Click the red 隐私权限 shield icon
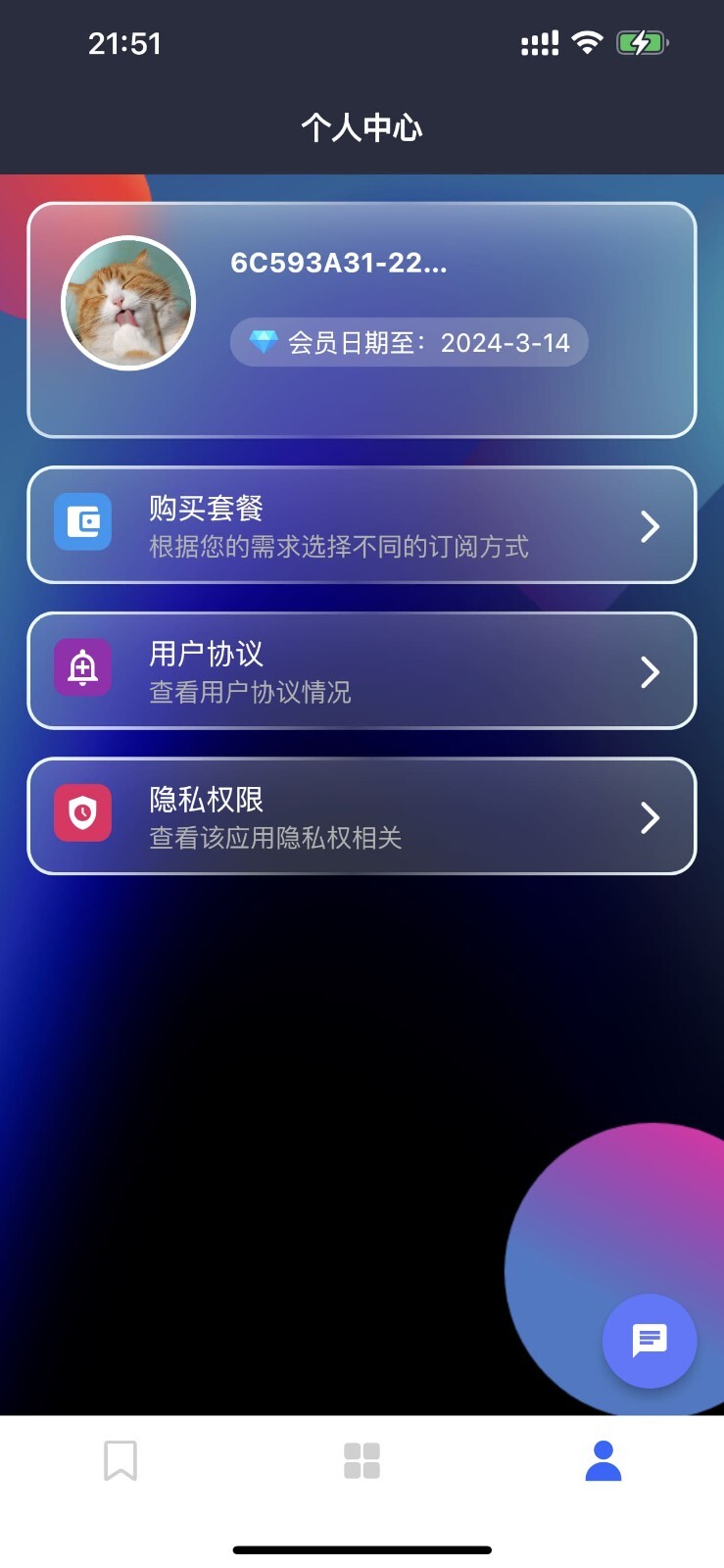The image size is (724, 1568). pyautogui.click(x=82, y=813)
